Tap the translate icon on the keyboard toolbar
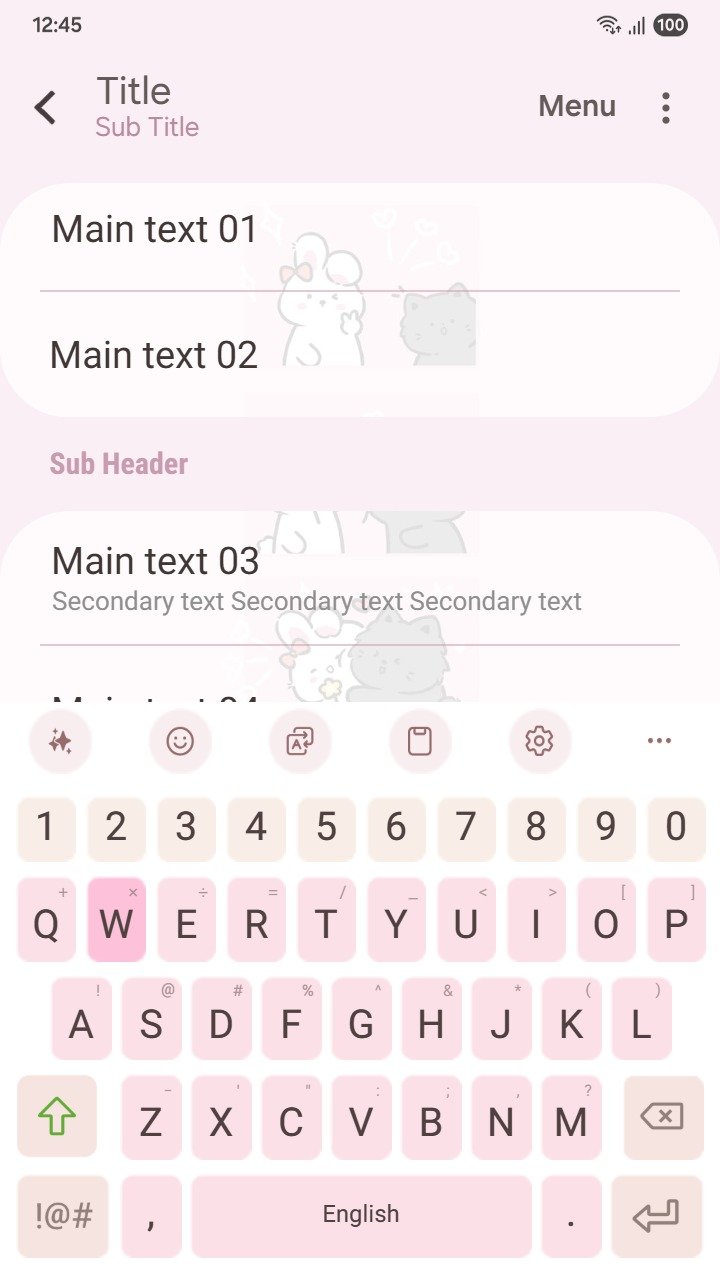Viewport: 720px width, 1280px height. tap(300, 741)
